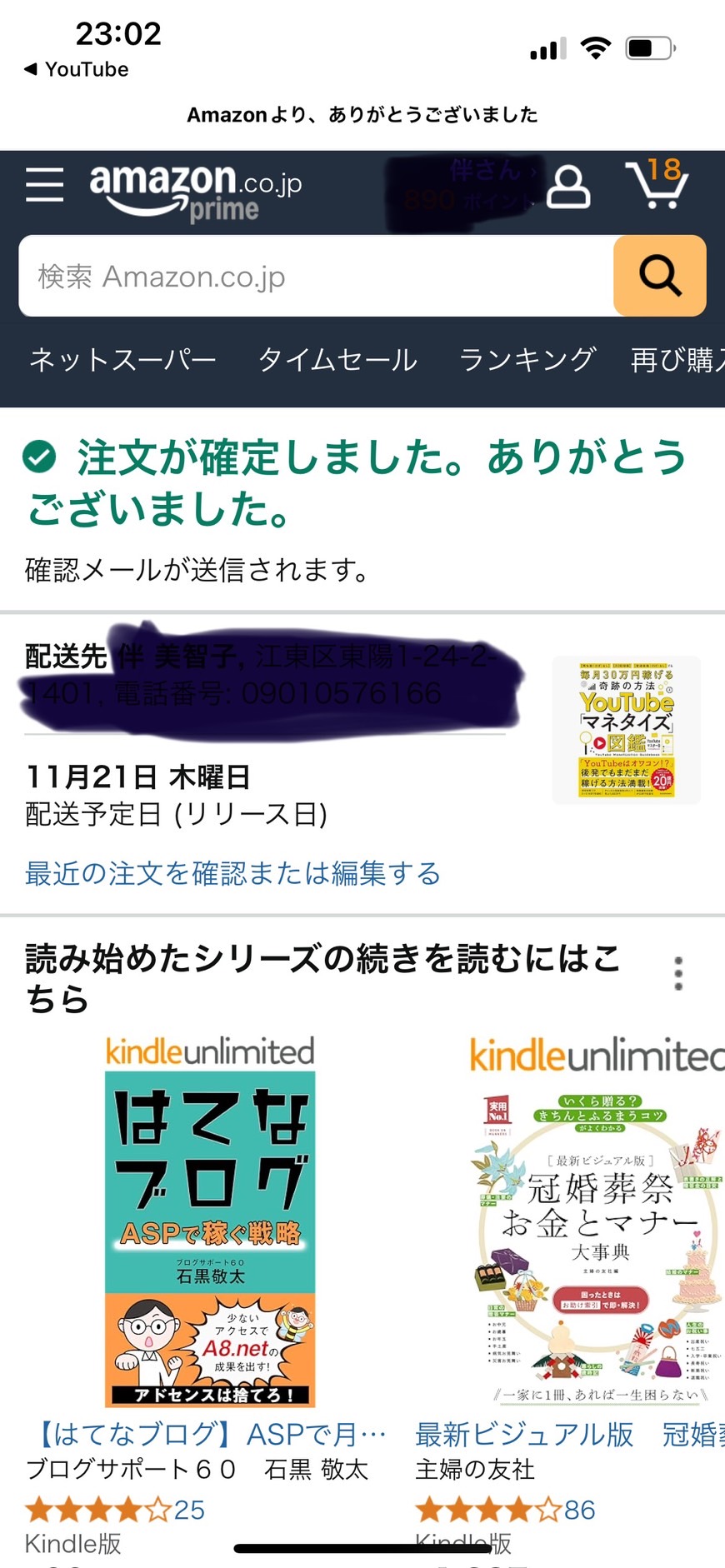Open the 冠婚葬祭 お金とマナー book cover

[598, 1238]
